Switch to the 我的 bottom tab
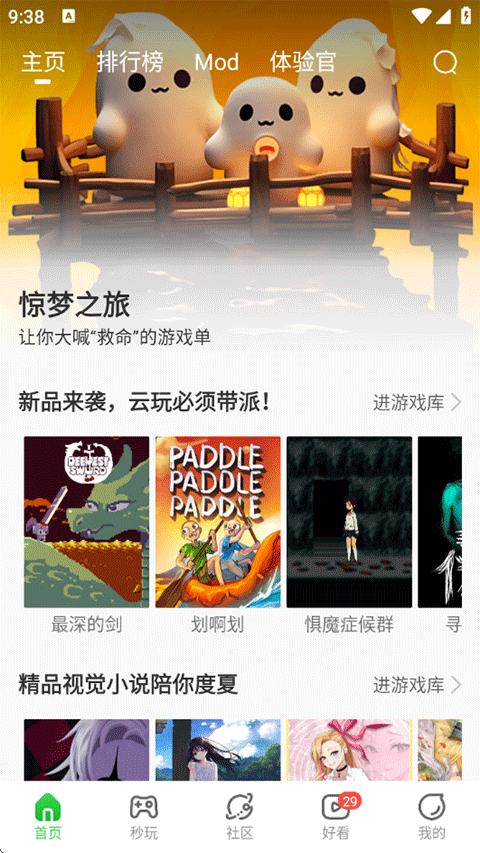 [432, 816]
